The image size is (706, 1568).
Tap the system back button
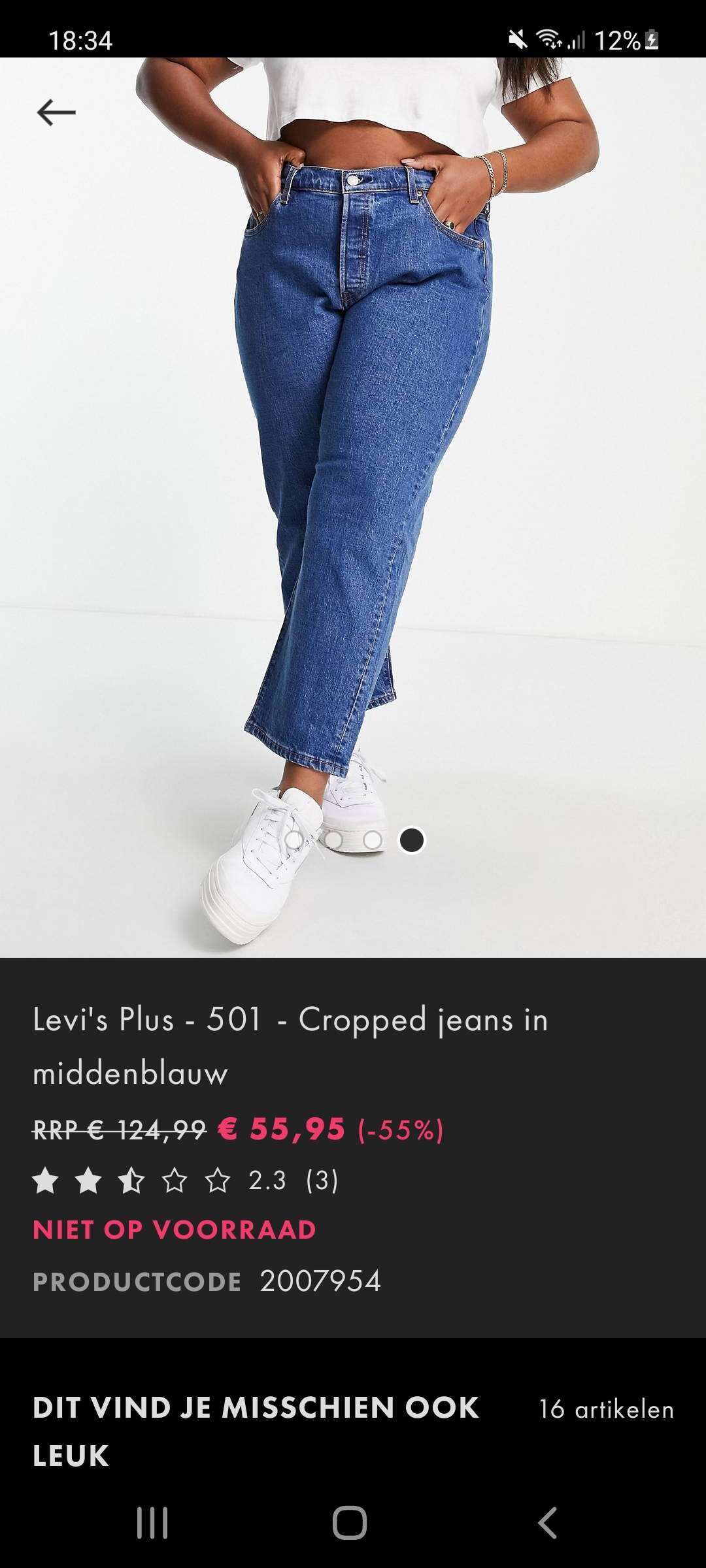(x=548, y=1523)
